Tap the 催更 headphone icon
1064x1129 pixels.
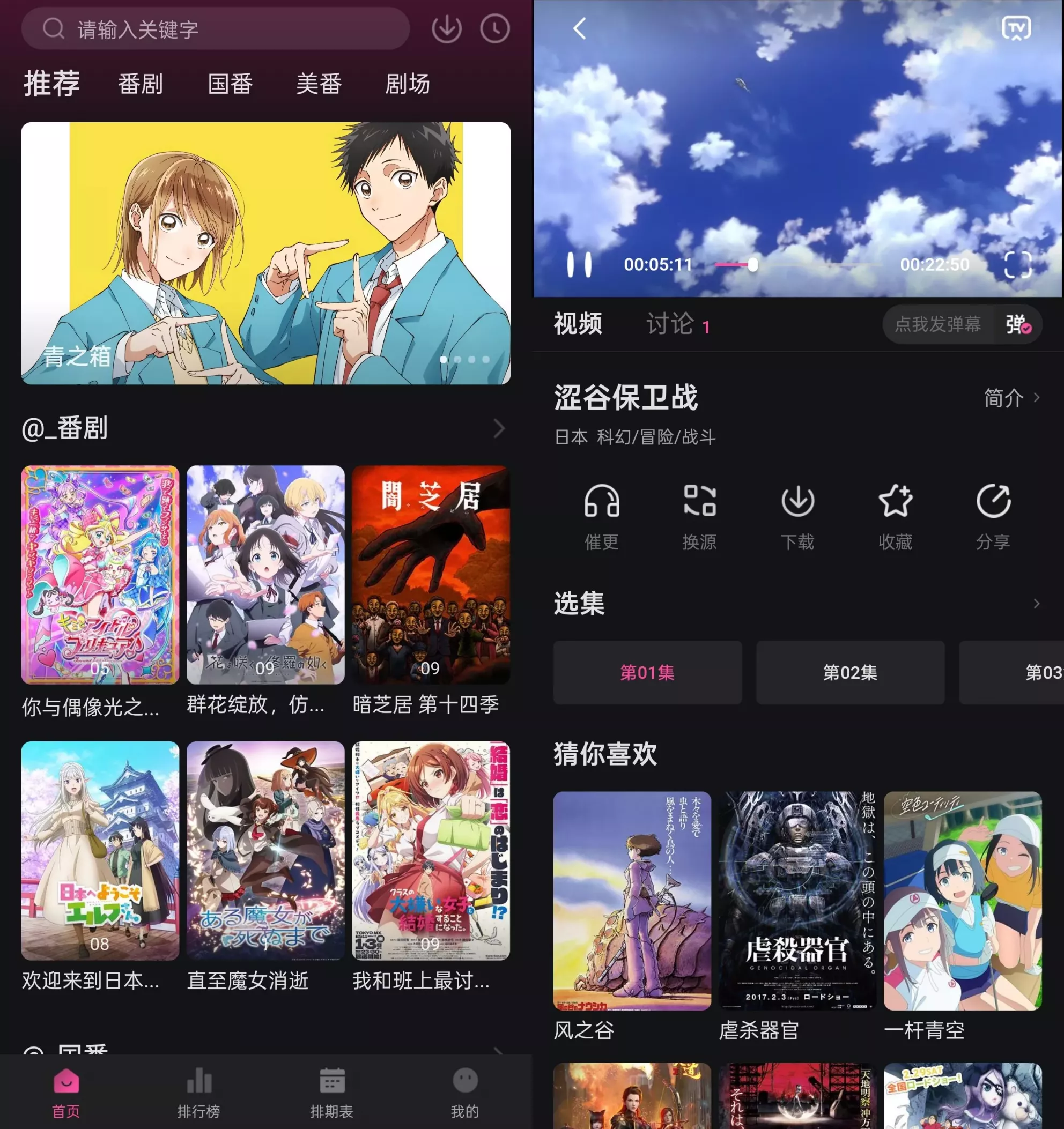click(x=602, y=502)
